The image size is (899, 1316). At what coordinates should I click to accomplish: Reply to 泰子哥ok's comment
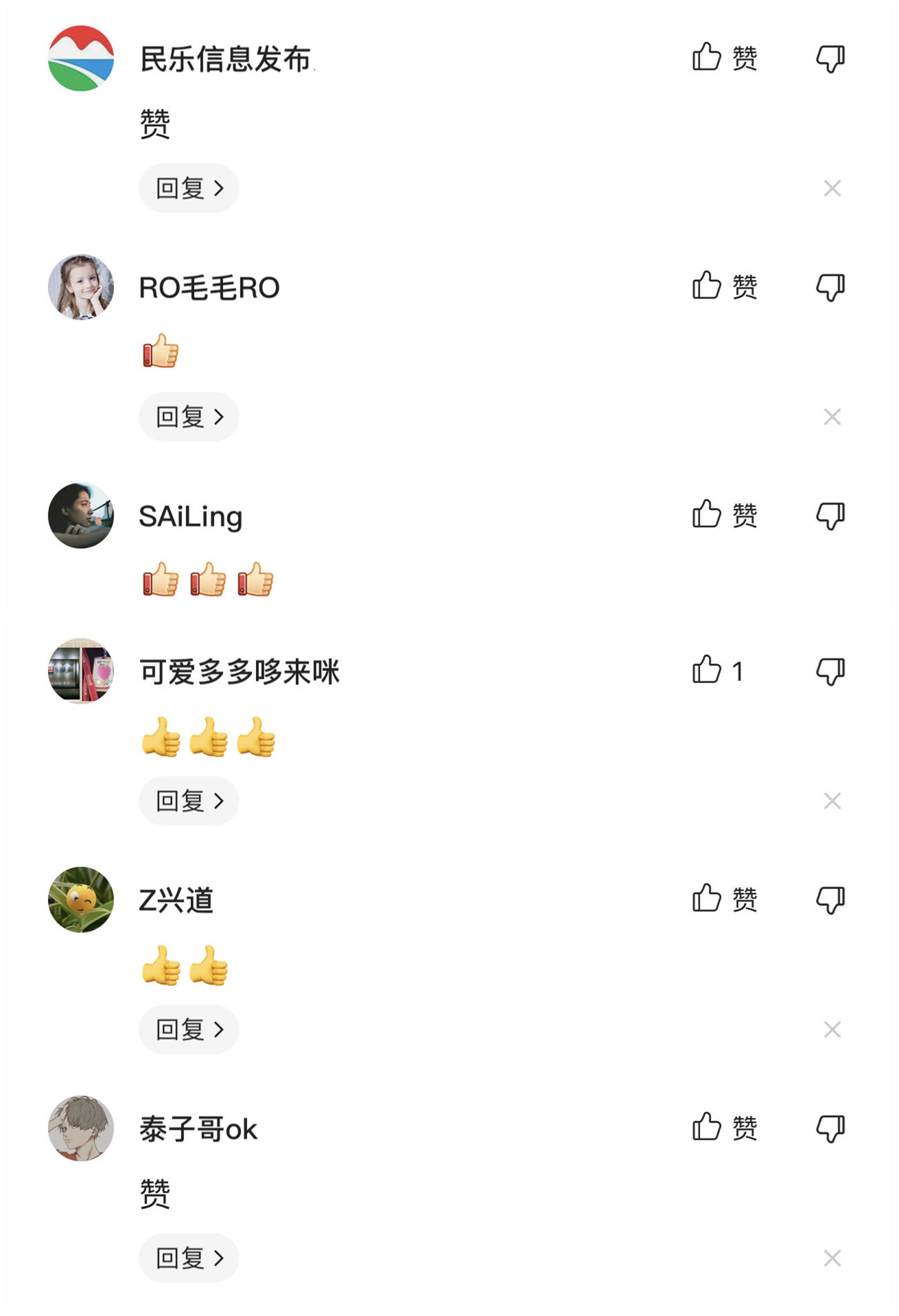pos(189,1258)
